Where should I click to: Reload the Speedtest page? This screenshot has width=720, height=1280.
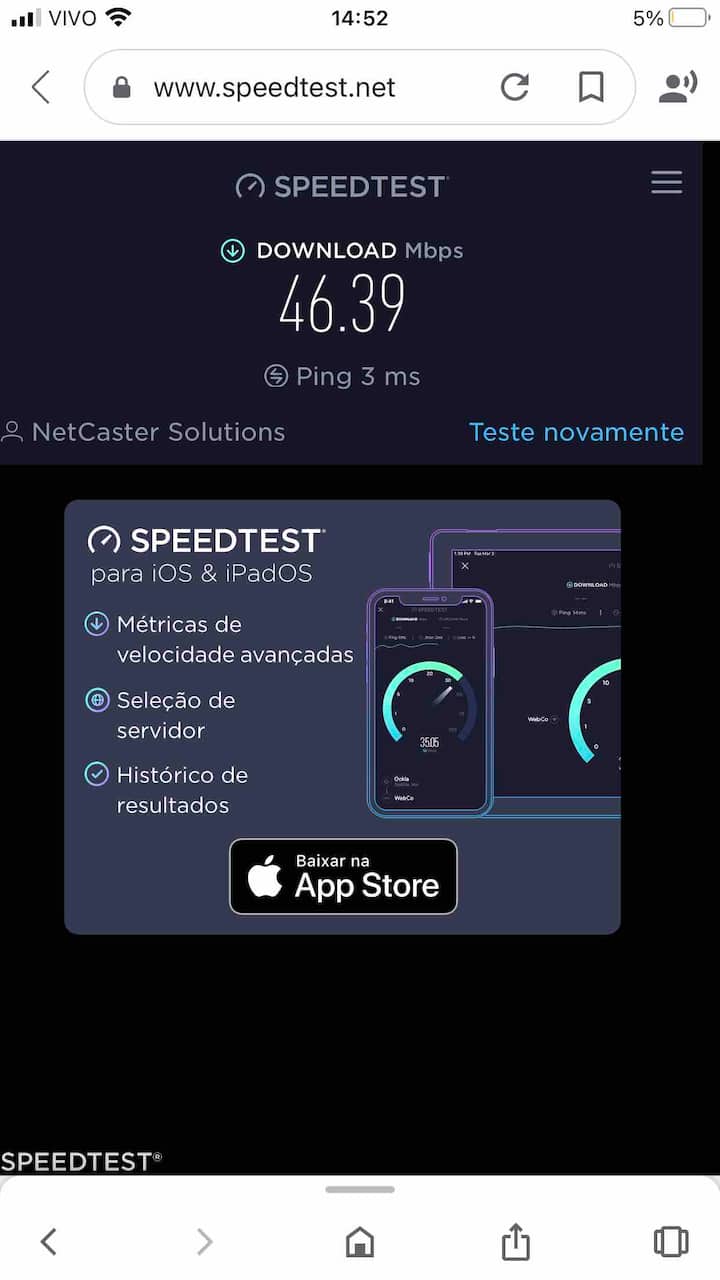(515, 88)
